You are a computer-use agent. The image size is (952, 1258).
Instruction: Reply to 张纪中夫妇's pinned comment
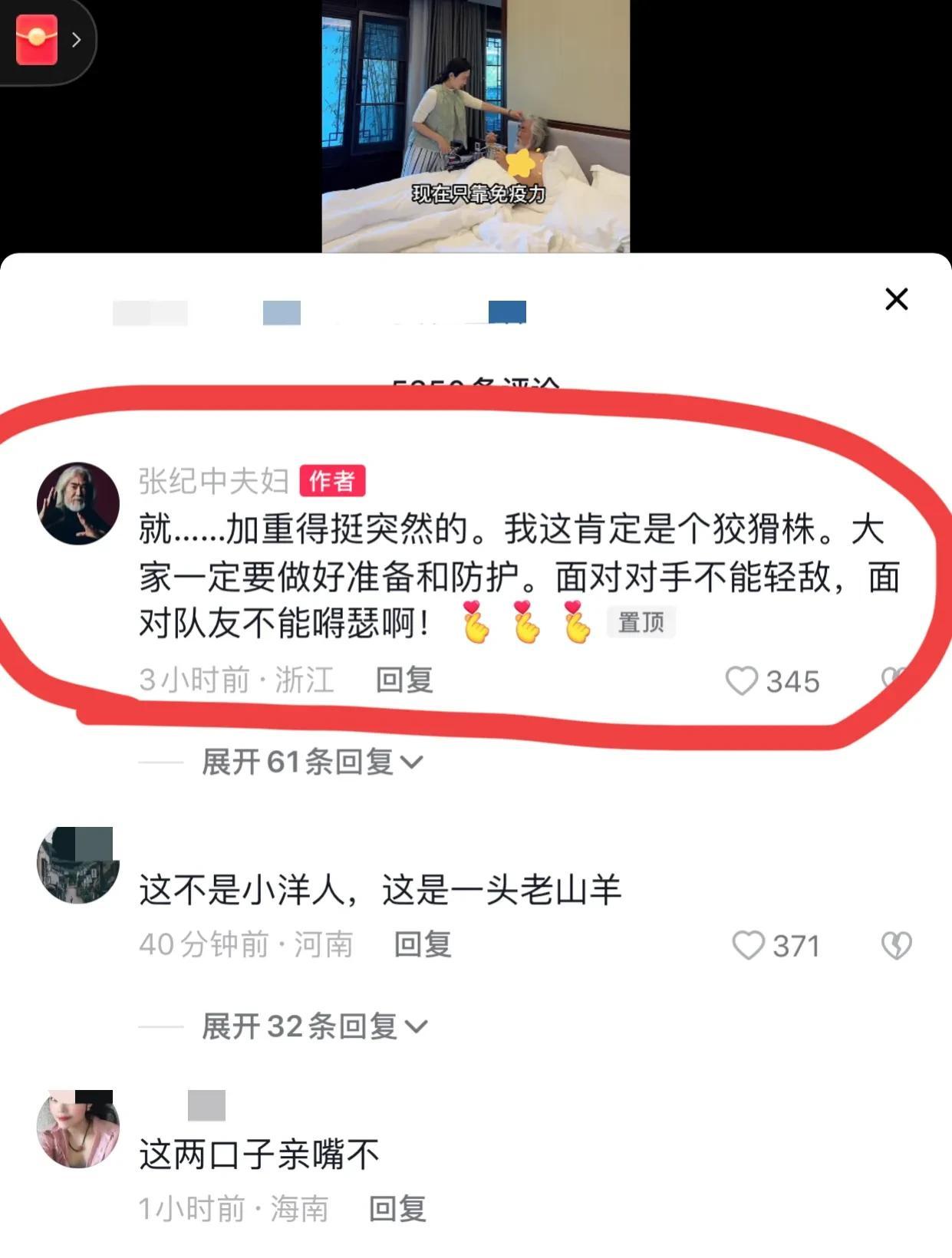[x=404, y=680]
